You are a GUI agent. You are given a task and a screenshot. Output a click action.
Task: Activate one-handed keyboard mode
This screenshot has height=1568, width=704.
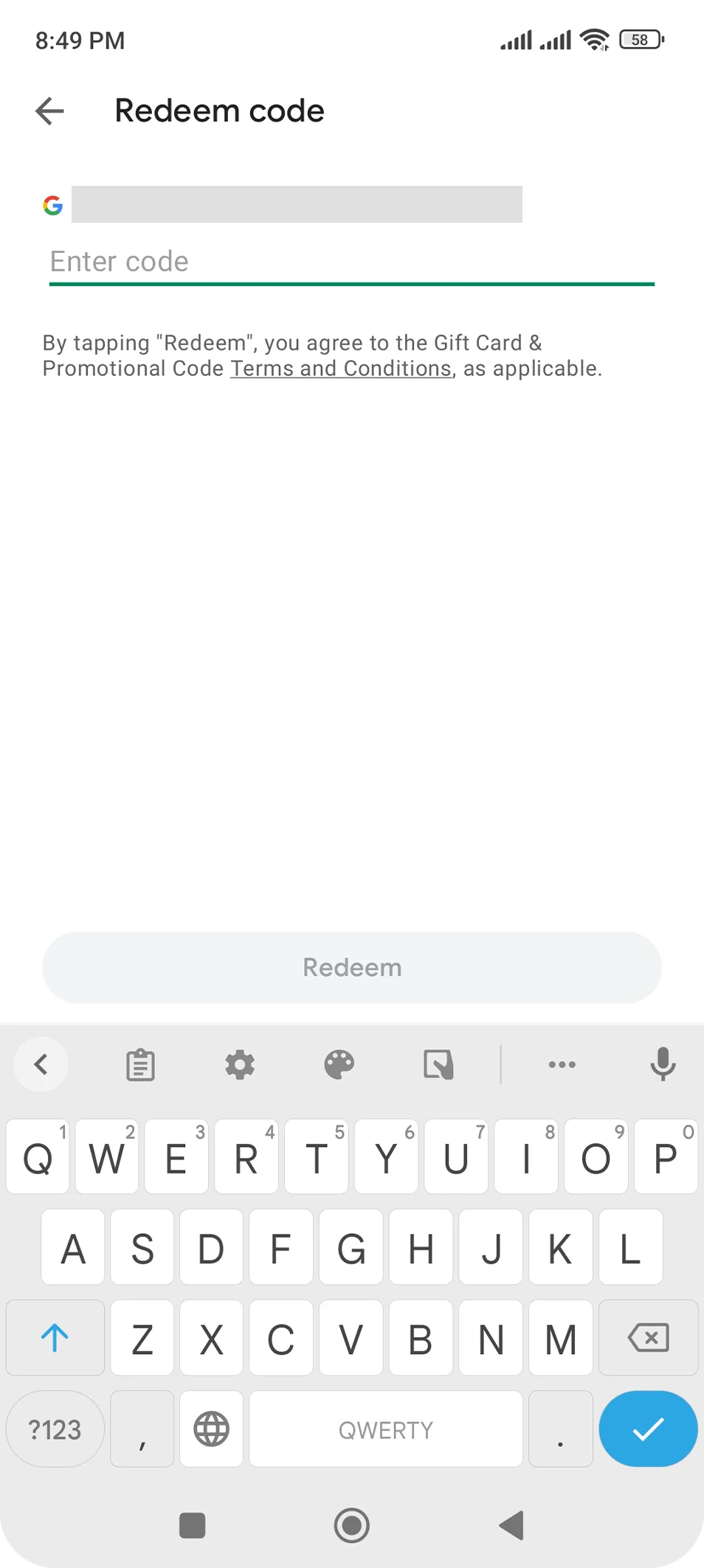point(438,1064)
